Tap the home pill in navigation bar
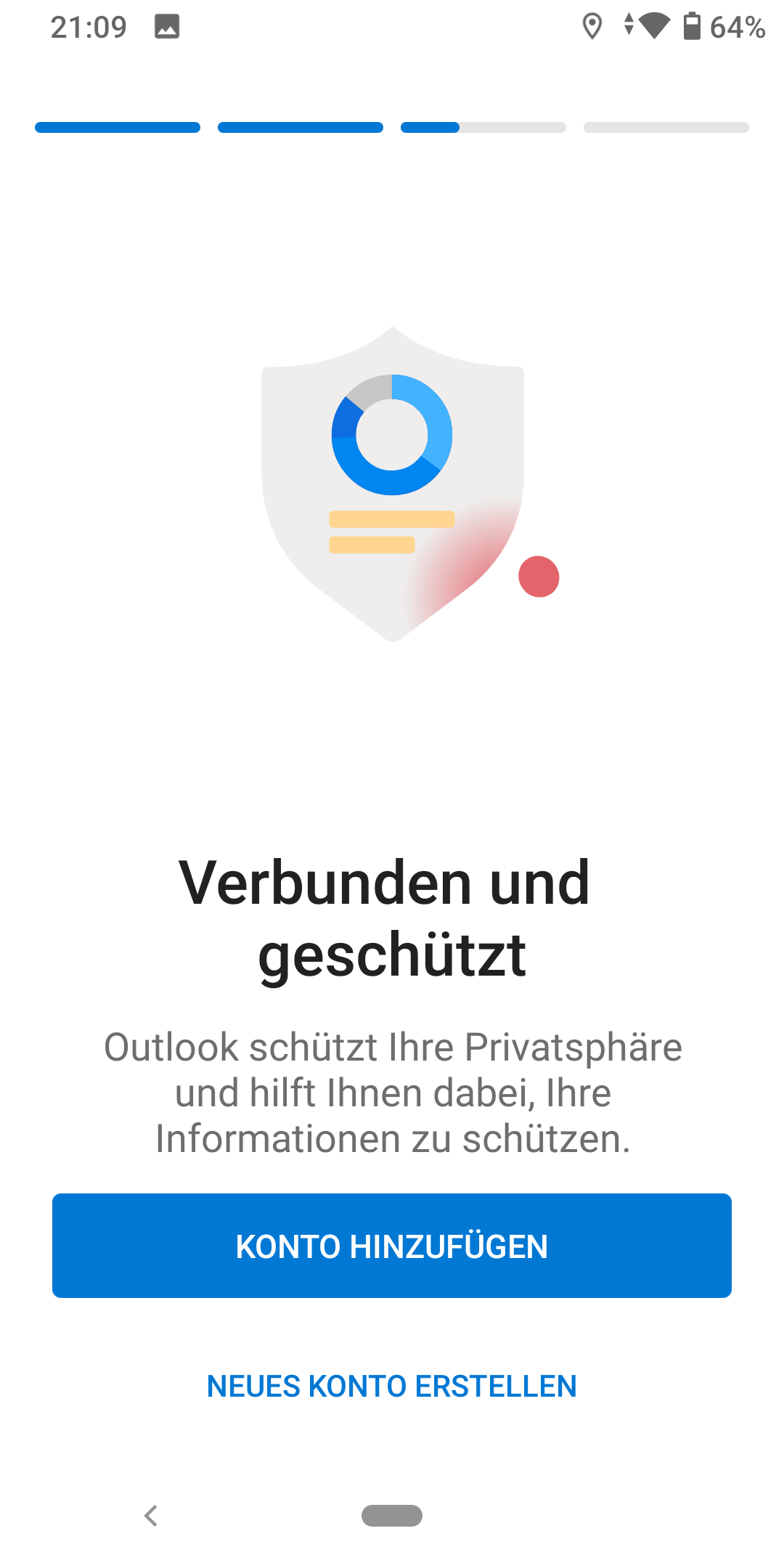This screenshot has width=784, height=1568. click(x=392, y=1515)
